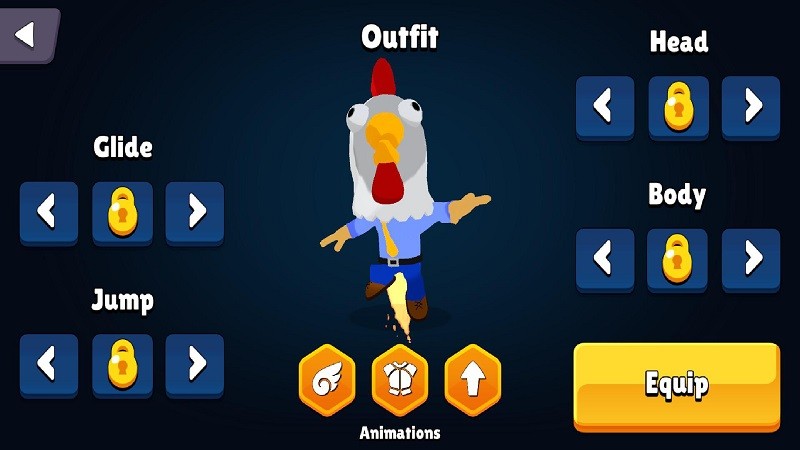Image resolution: width=800 pixels, height=450 pixels.
Task: Select next Jump option
Action: (x=195, y=365)
